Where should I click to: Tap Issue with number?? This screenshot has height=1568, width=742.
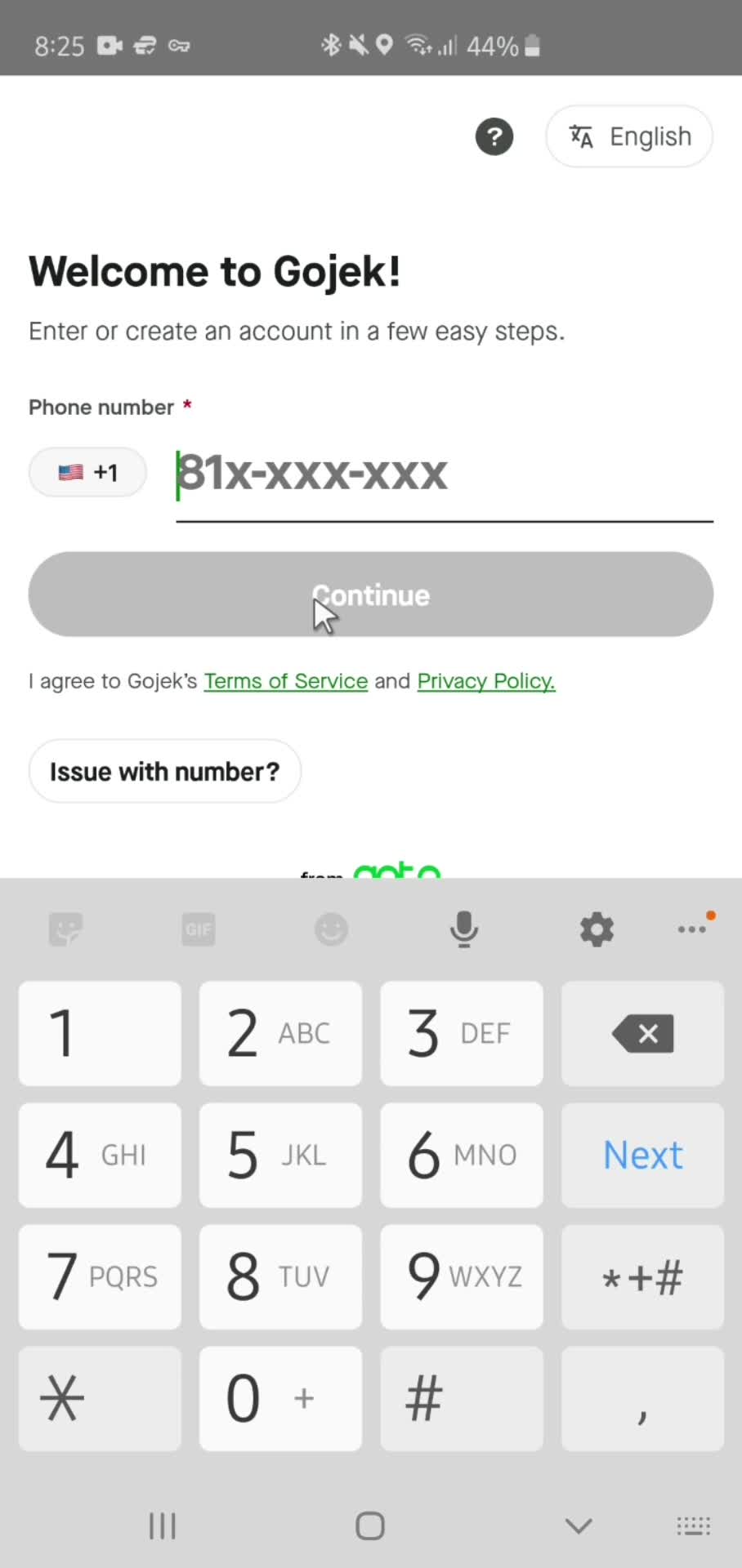click(164, 771)
